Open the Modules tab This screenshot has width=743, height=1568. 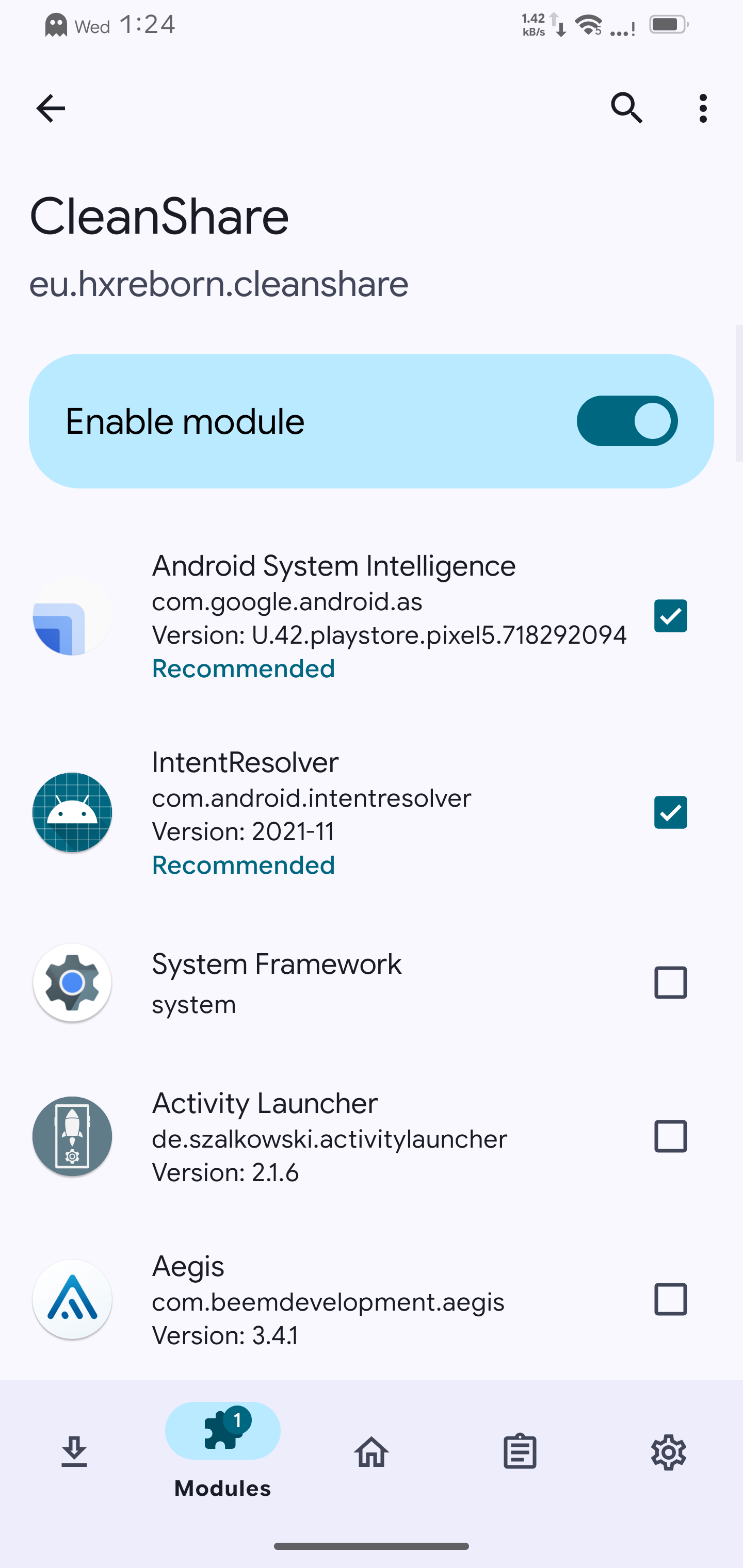(x=223, y=1452)
